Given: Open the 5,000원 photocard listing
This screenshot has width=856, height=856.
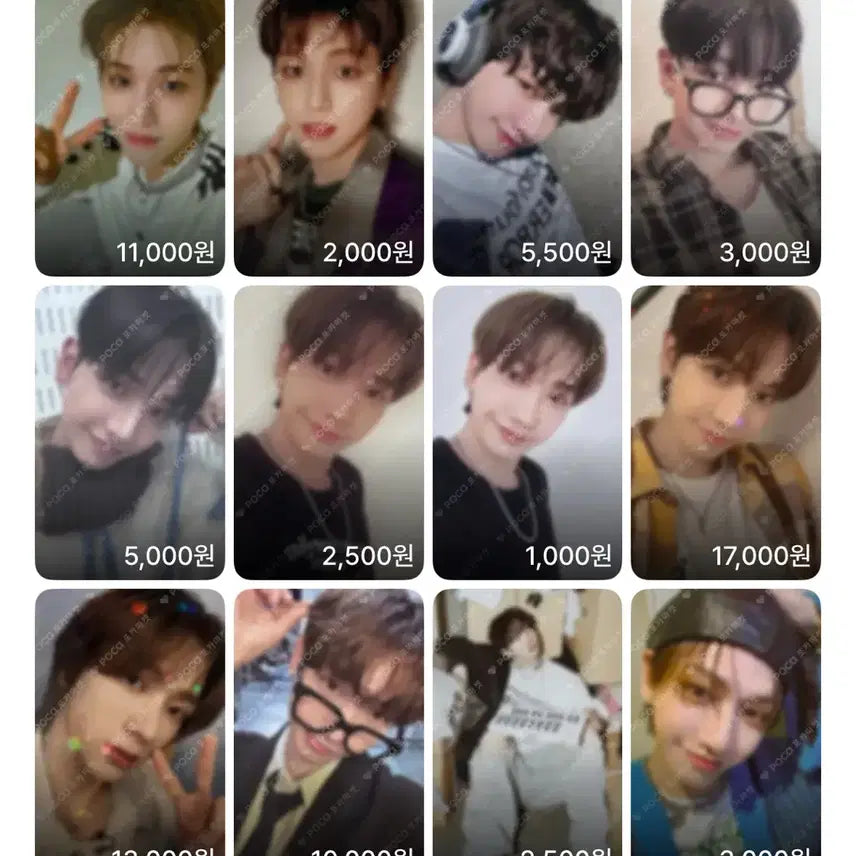Looking at the screenshot, I should click(x=130, y=432).
